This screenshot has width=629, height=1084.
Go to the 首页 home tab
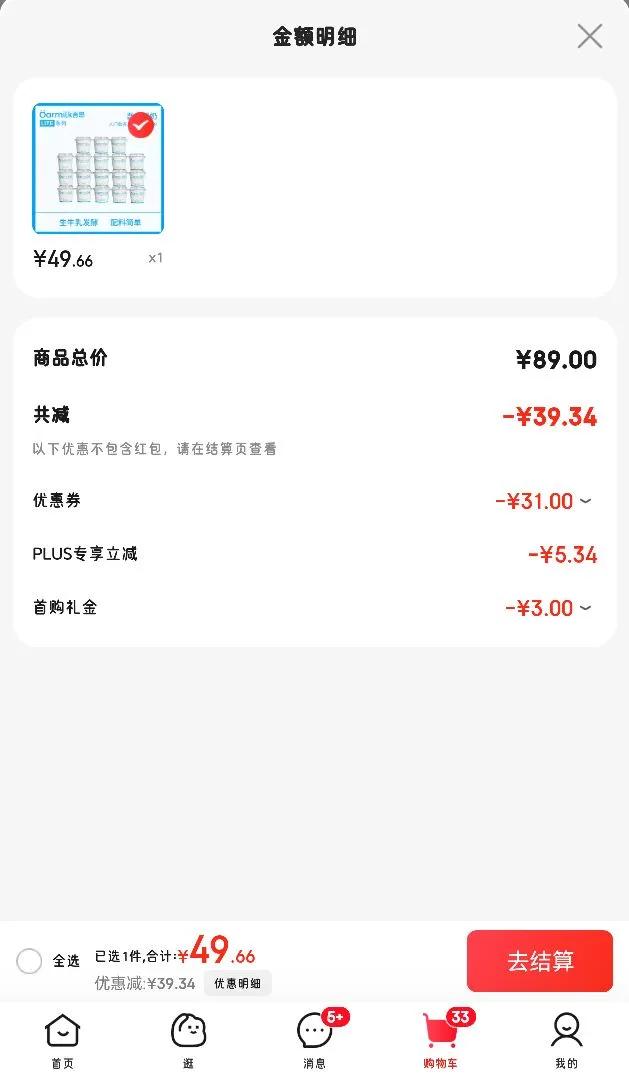[62, 1040]
